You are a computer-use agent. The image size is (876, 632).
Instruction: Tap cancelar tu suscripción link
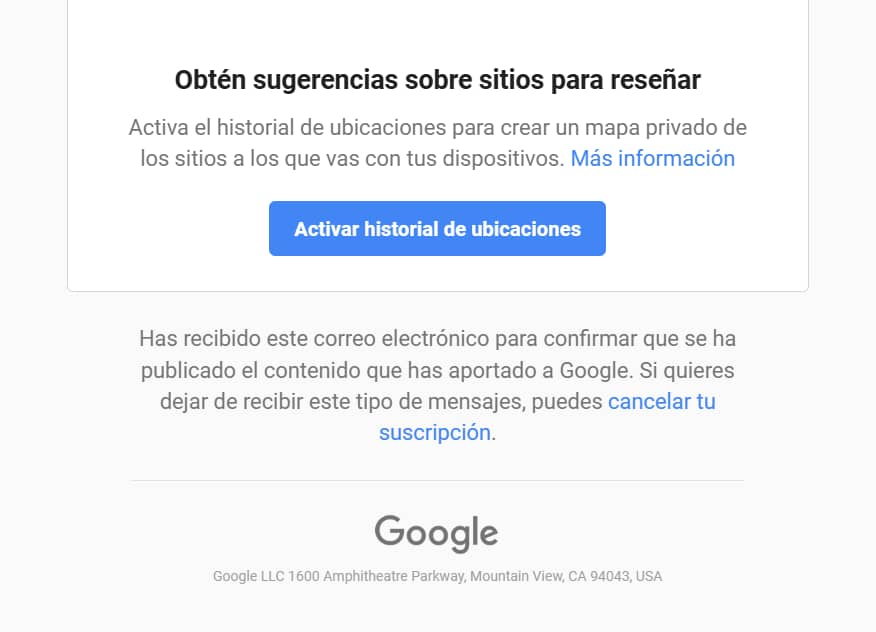661,402
